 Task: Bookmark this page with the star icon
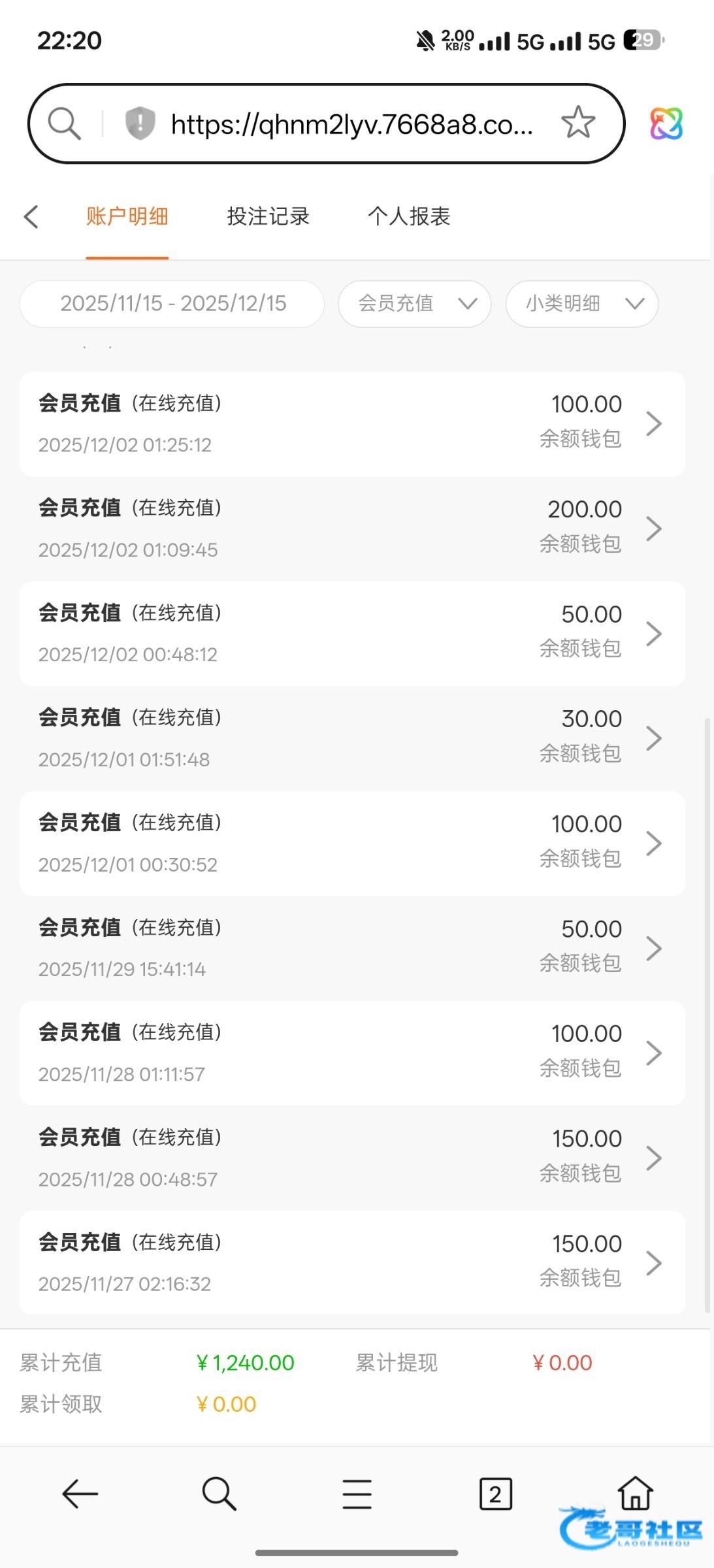click(578, 123)
